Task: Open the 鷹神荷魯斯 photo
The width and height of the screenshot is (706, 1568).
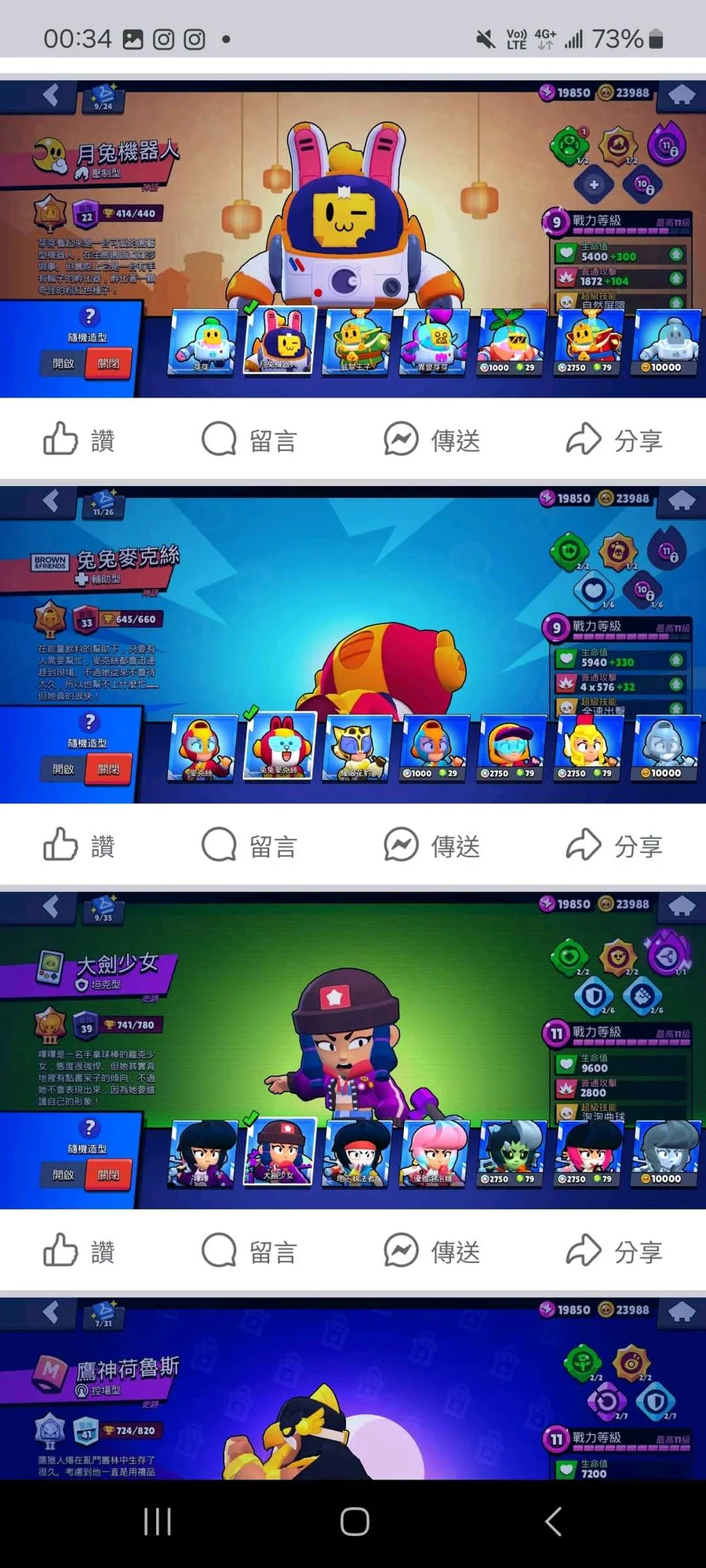Action: pyautogui.click(x=353, y=1388)
